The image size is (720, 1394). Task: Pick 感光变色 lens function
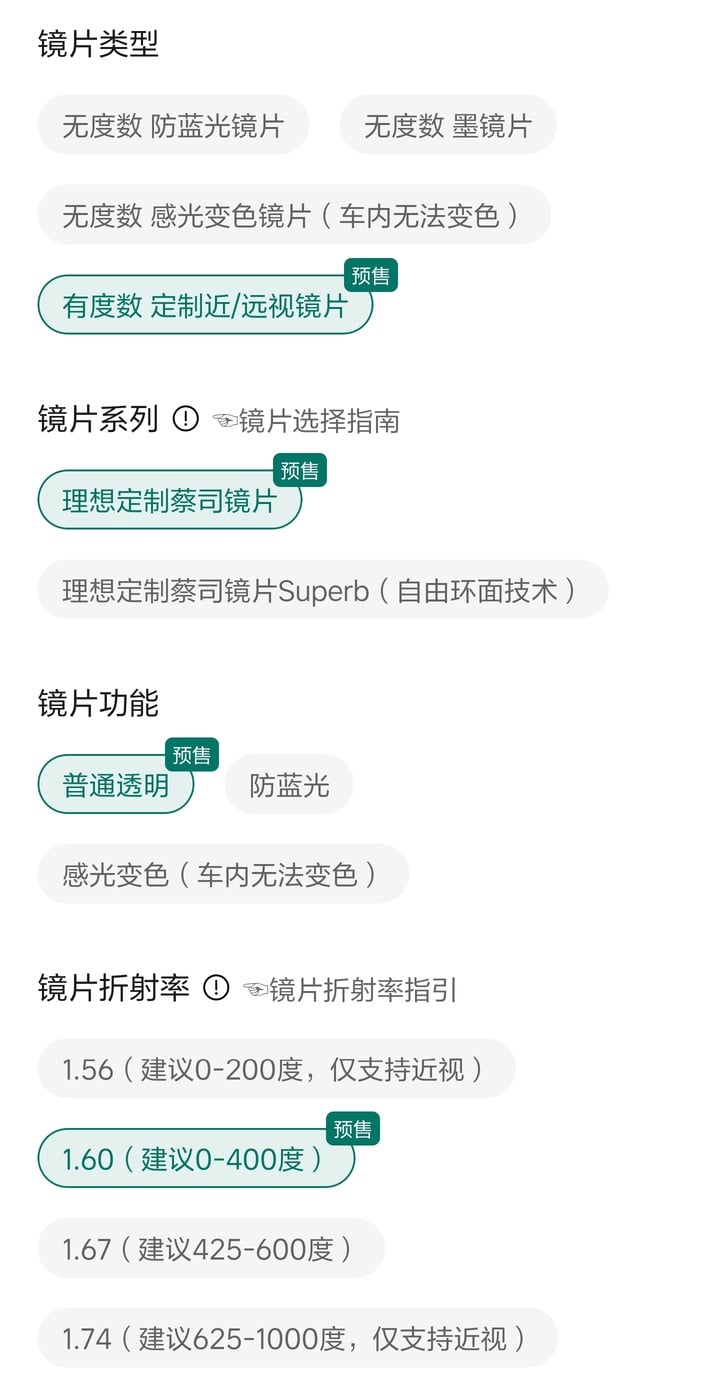[x=223, y=875]
